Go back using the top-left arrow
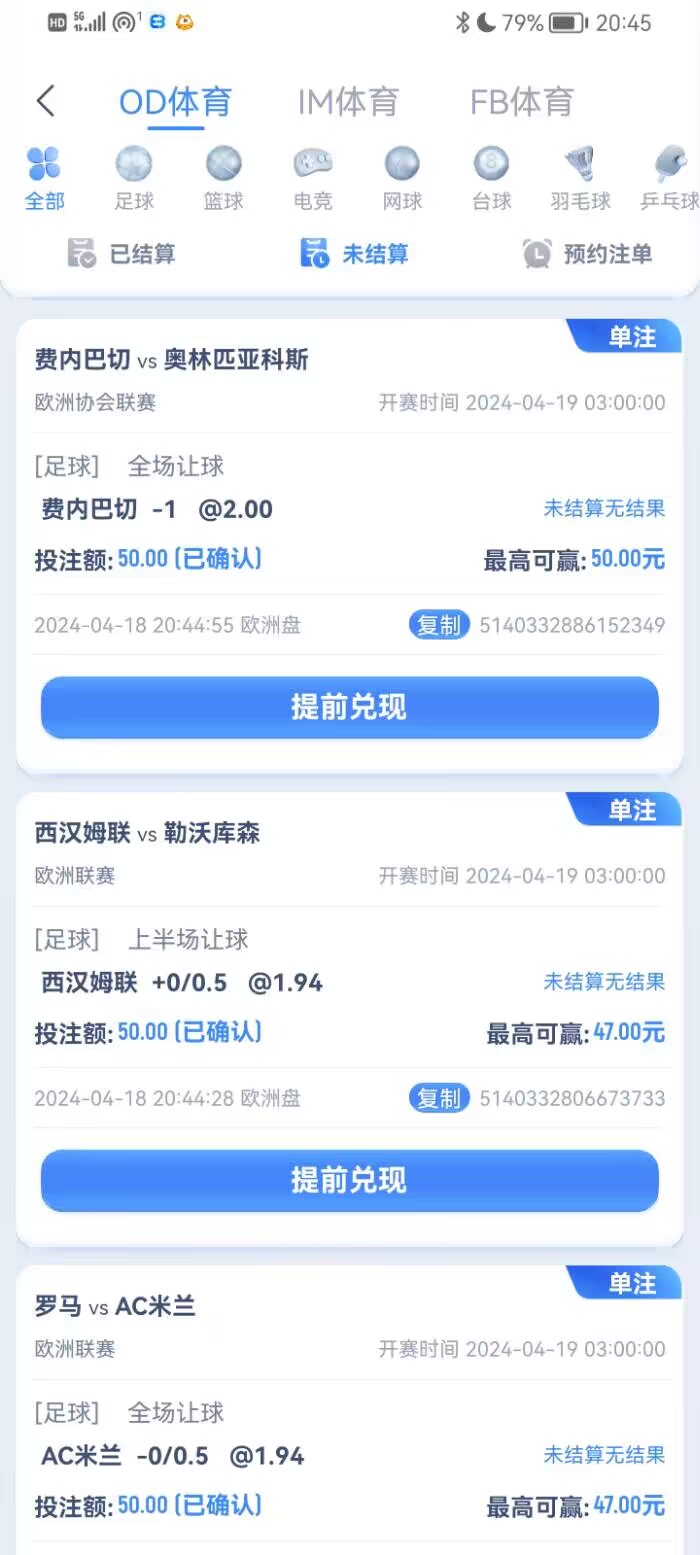Viewport: 700px width, 1555px height. click(x=45, y=101)
